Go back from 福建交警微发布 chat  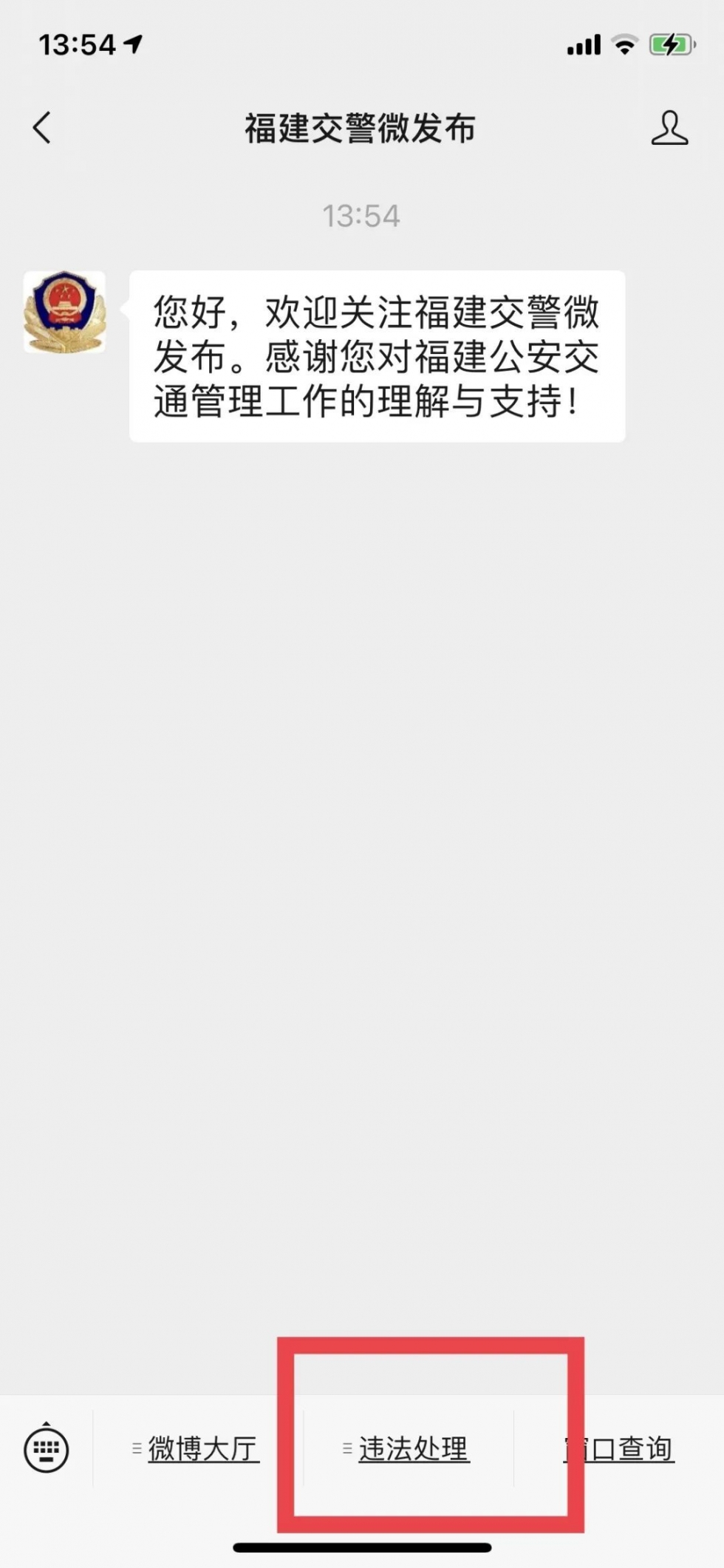[42, 128]
